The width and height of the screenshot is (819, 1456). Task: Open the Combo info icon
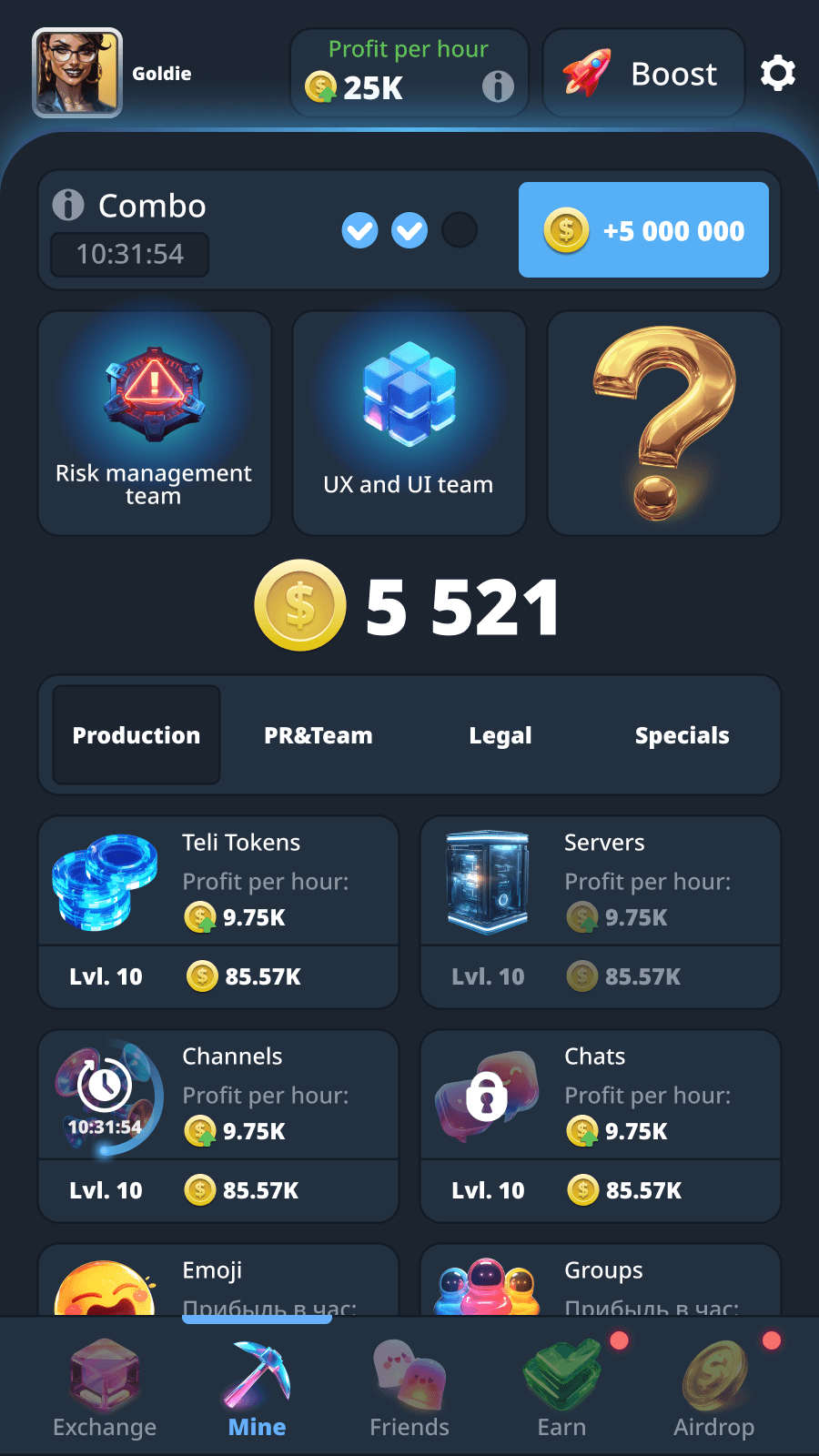pyautogui.click(x=68, y=205)
